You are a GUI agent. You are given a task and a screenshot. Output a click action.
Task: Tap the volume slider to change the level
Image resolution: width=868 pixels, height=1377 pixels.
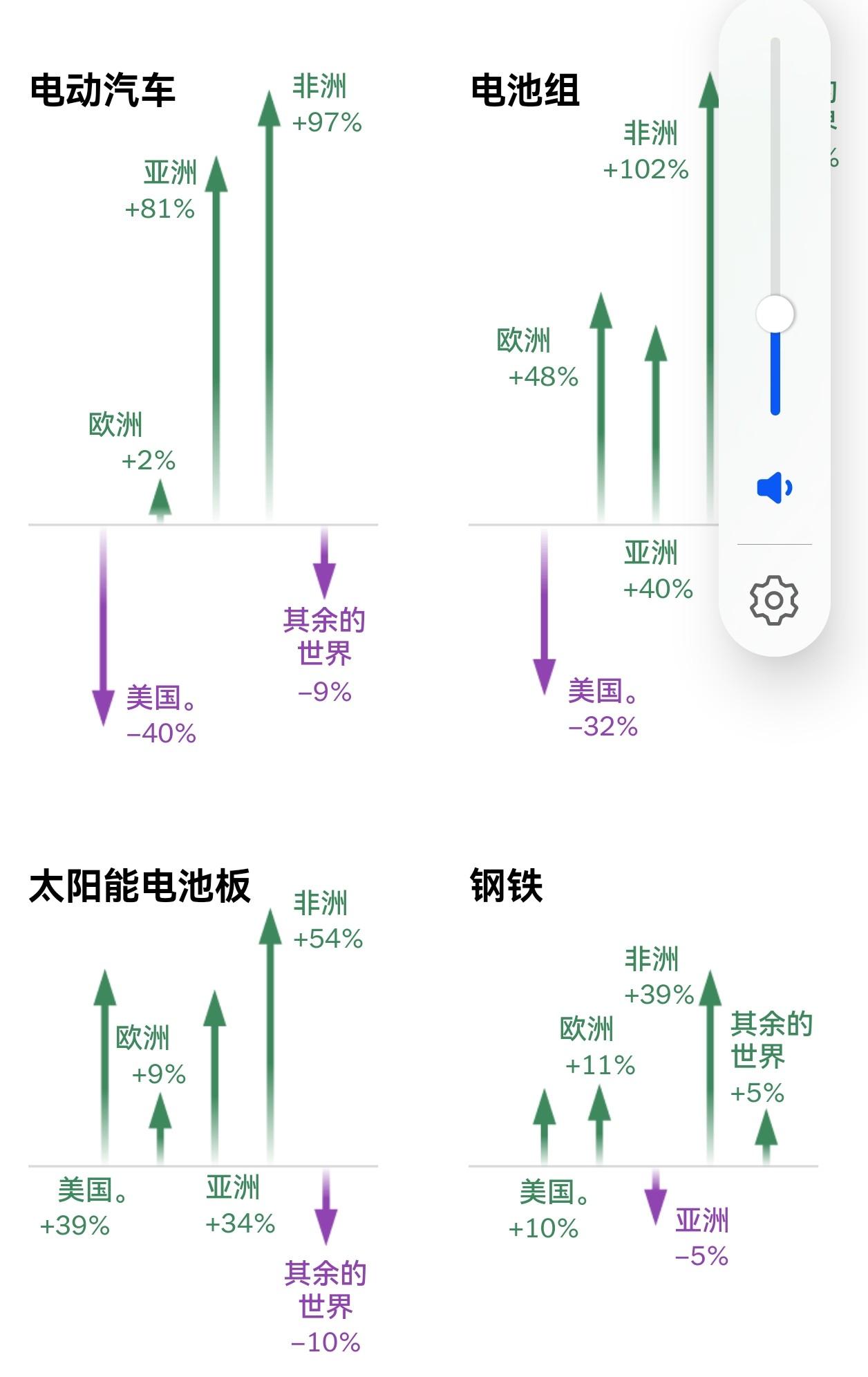click(x=775, y=227)
